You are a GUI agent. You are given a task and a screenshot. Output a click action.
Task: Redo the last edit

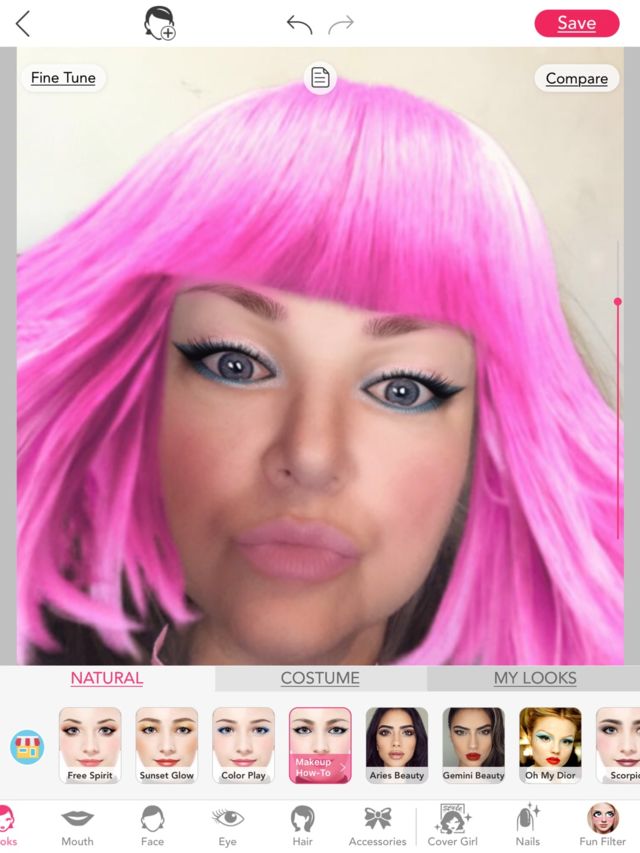[341, 23]
